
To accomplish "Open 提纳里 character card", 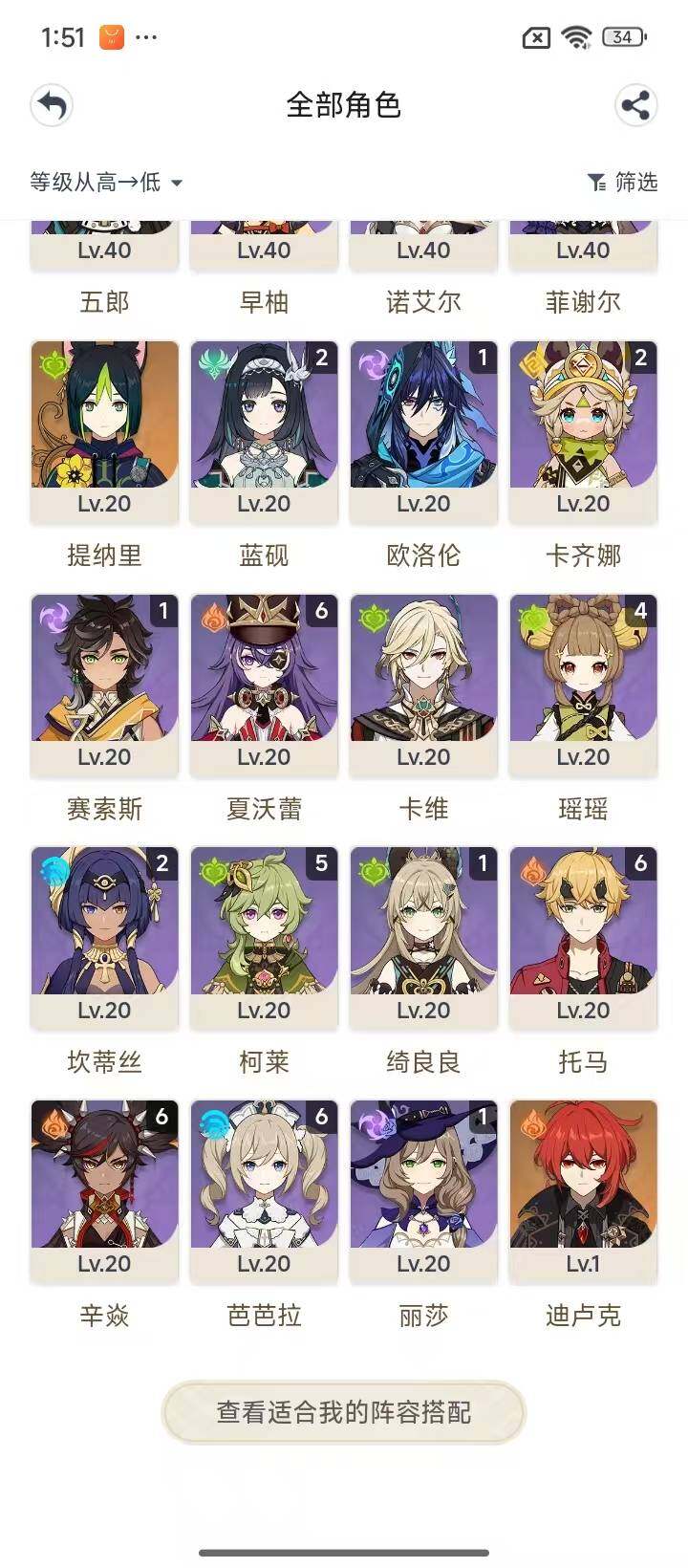I will click(x=104, y=430).
